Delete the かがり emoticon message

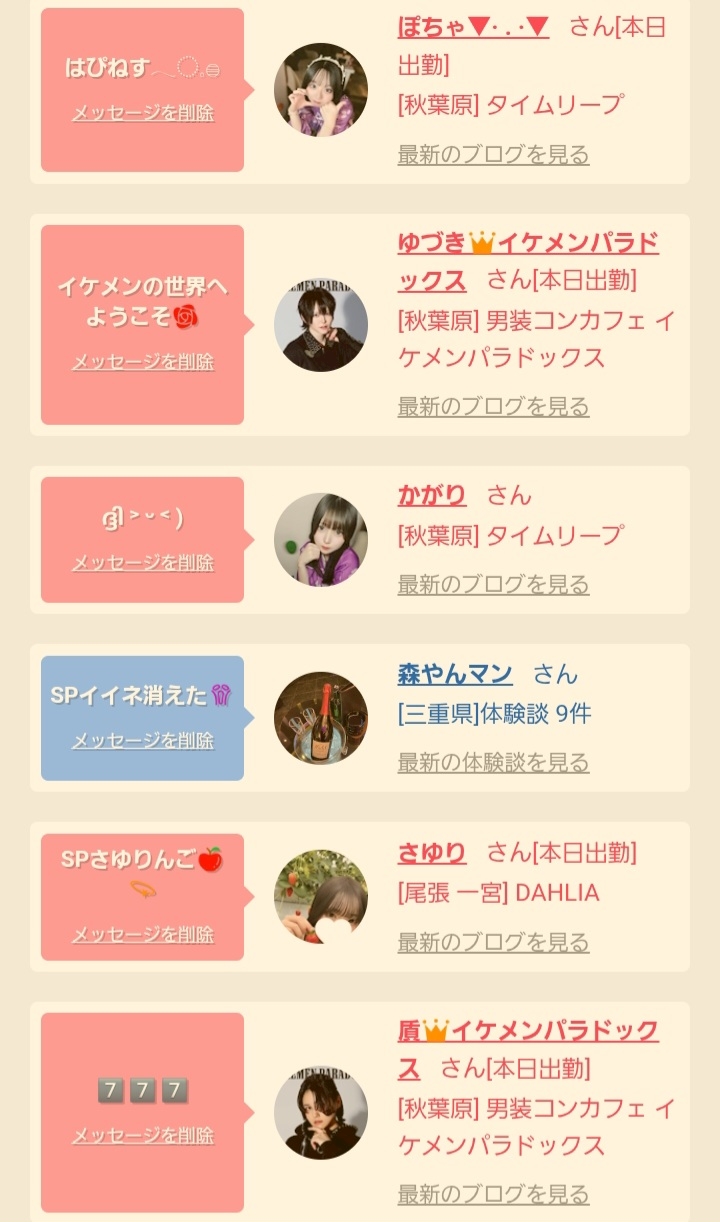point(142,563)
